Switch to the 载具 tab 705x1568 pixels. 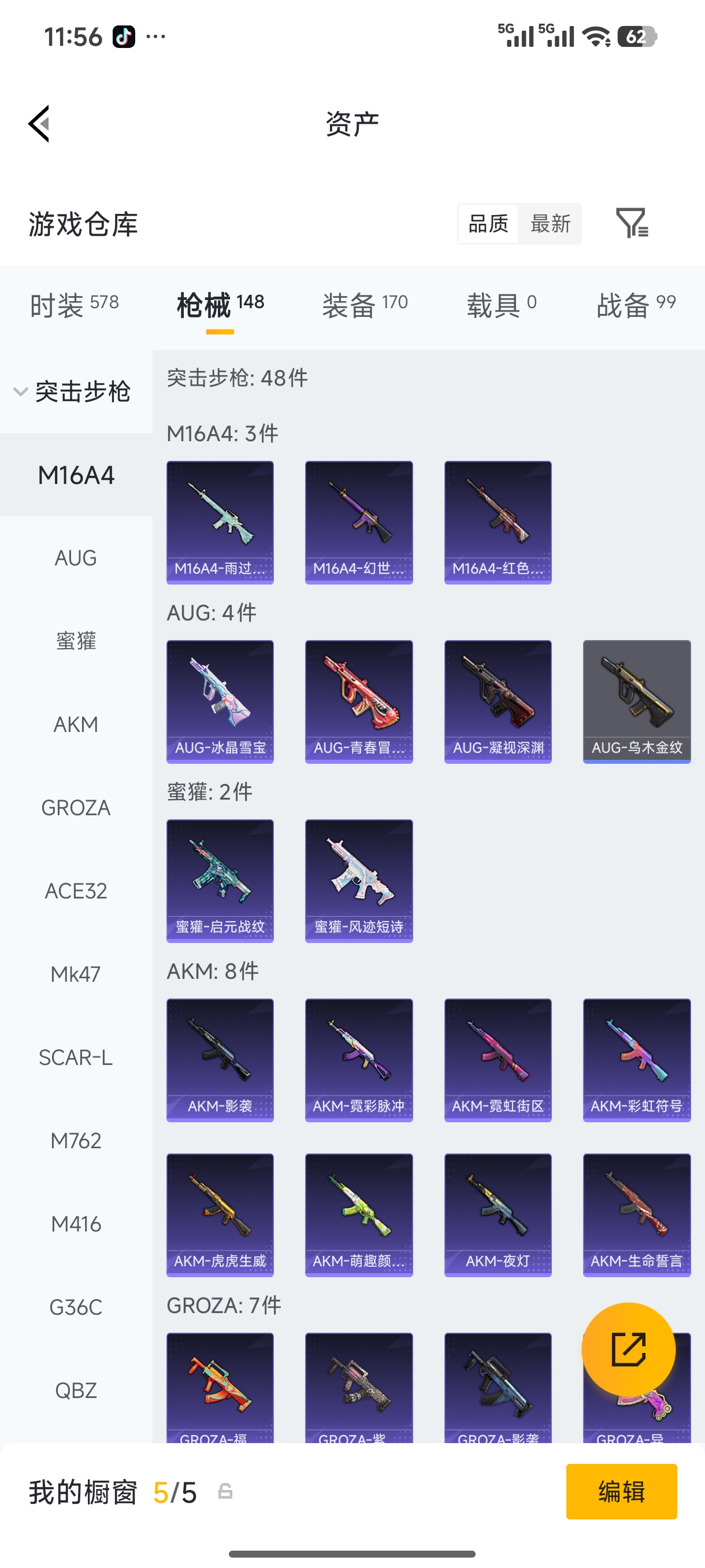click(x=501, y=305)
